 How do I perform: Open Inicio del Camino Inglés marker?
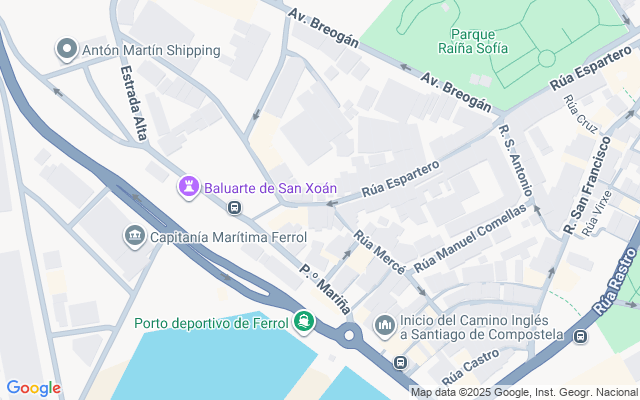[385, 325]
